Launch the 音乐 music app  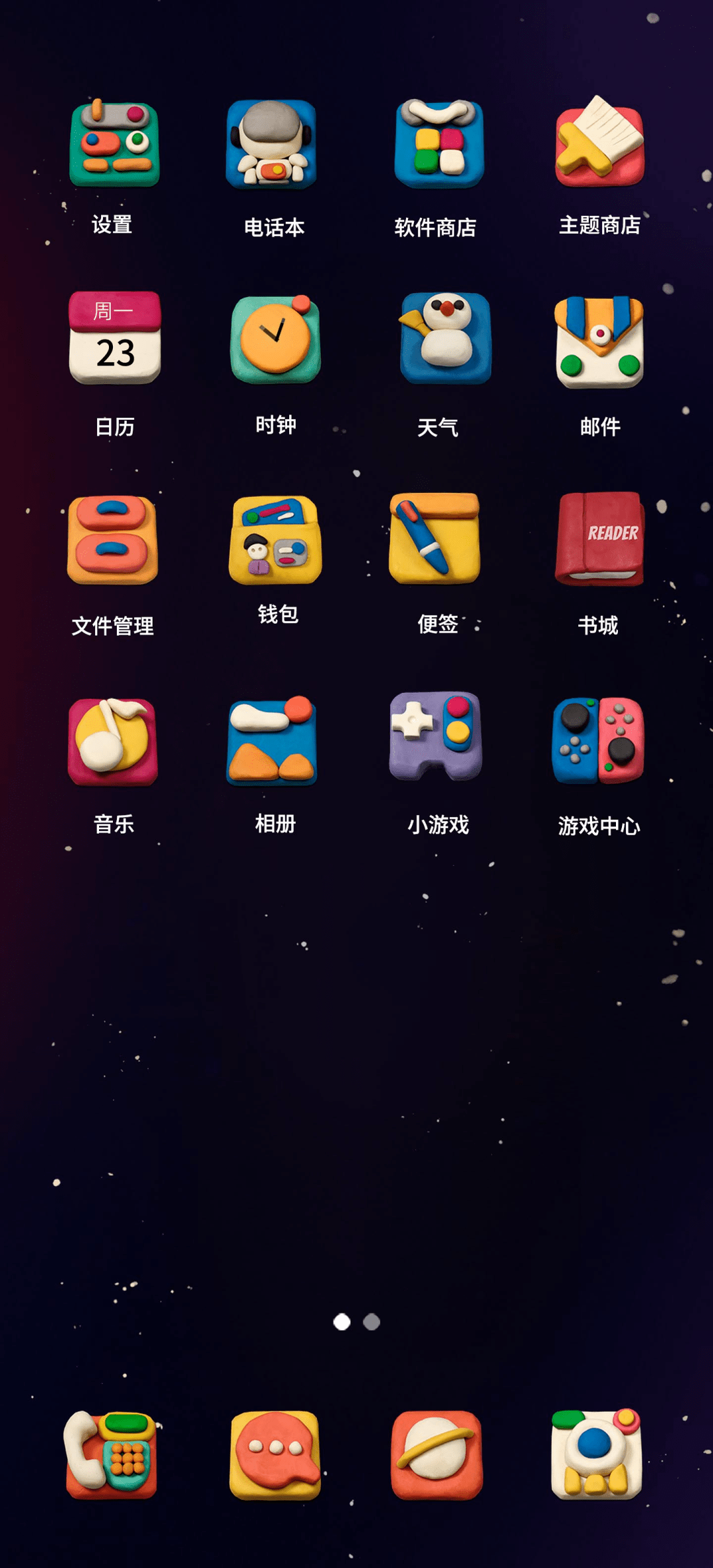pyautogui.click(x=113, y=742)
